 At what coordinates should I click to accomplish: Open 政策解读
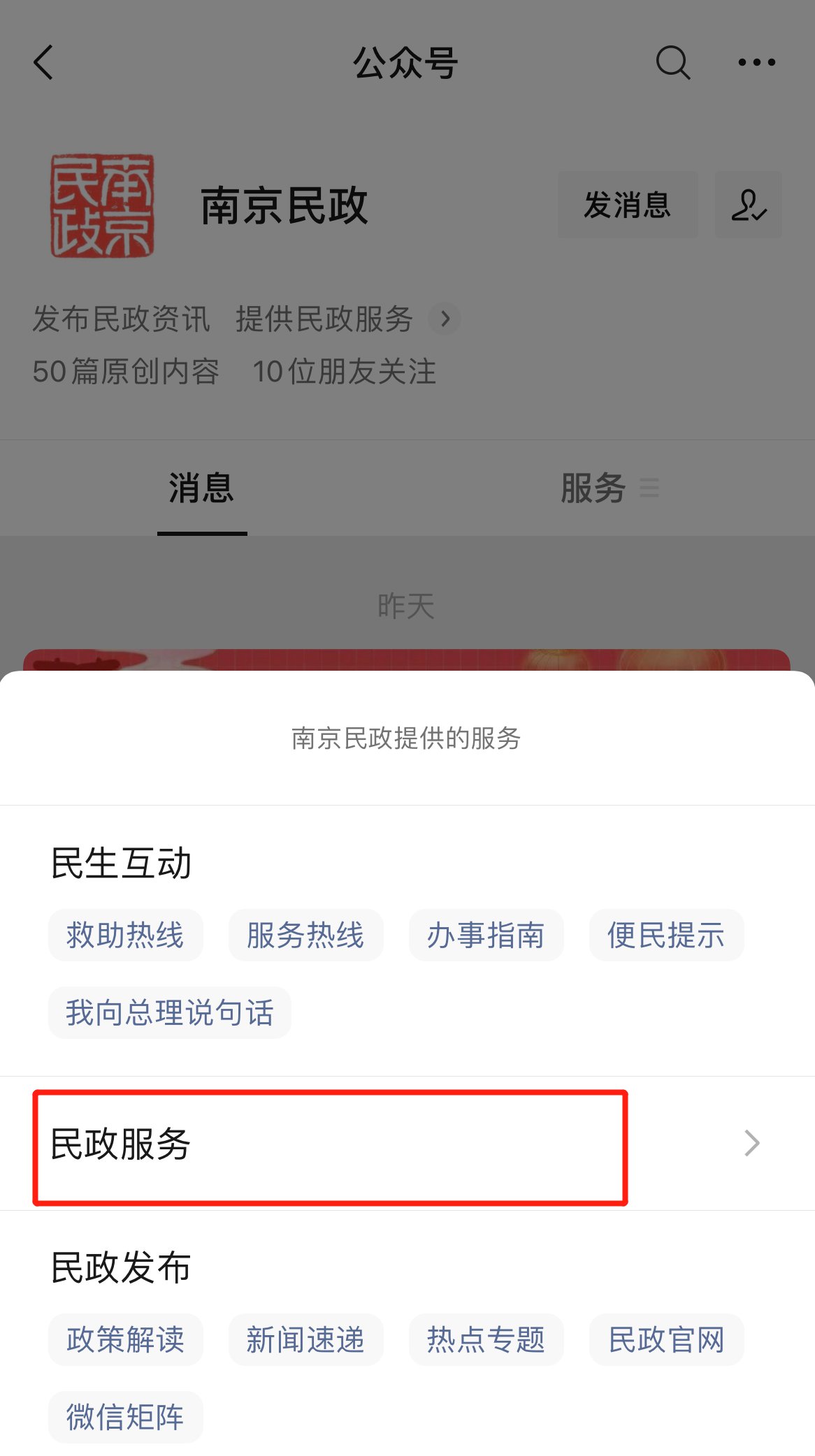[x=126, y=1340]
